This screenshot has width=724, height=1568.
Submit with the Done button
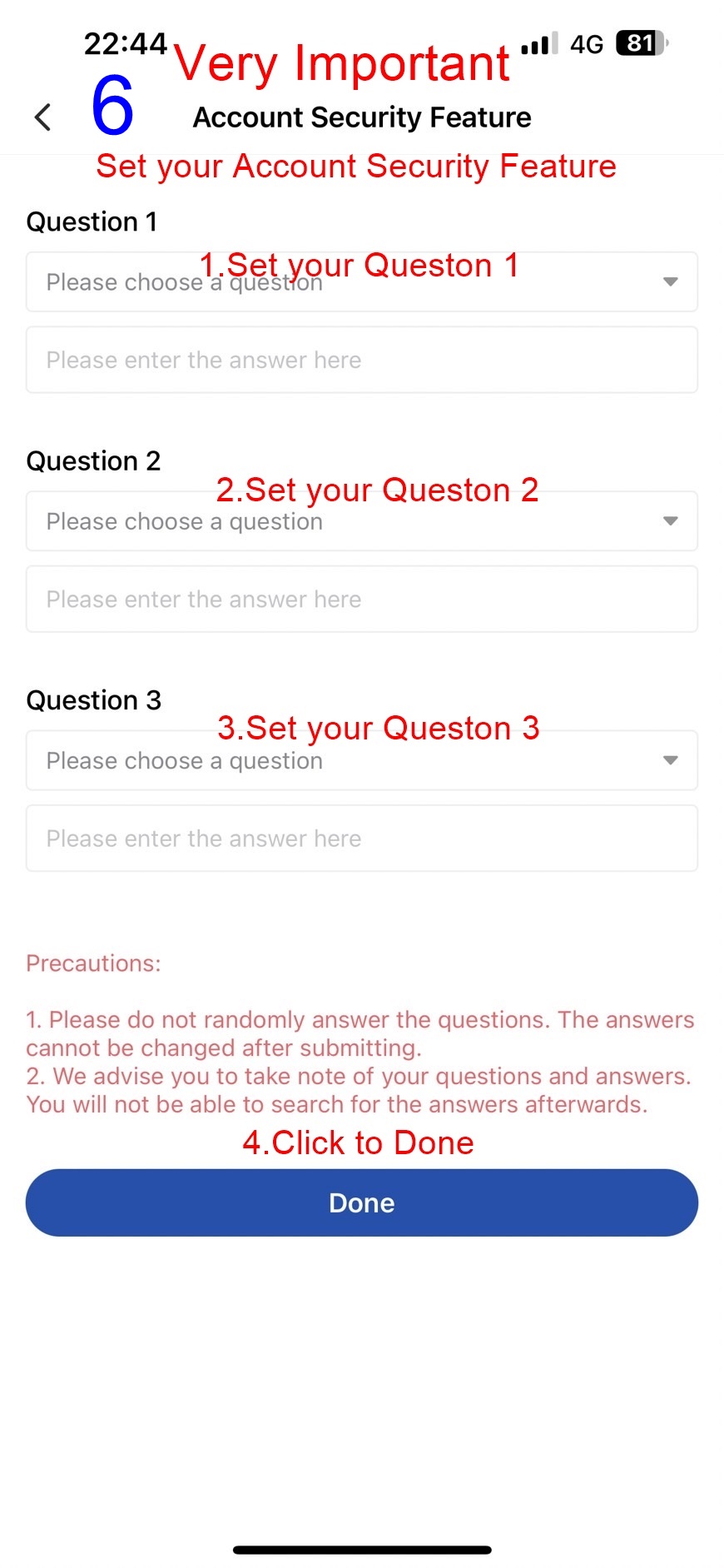pos(361,1202)
